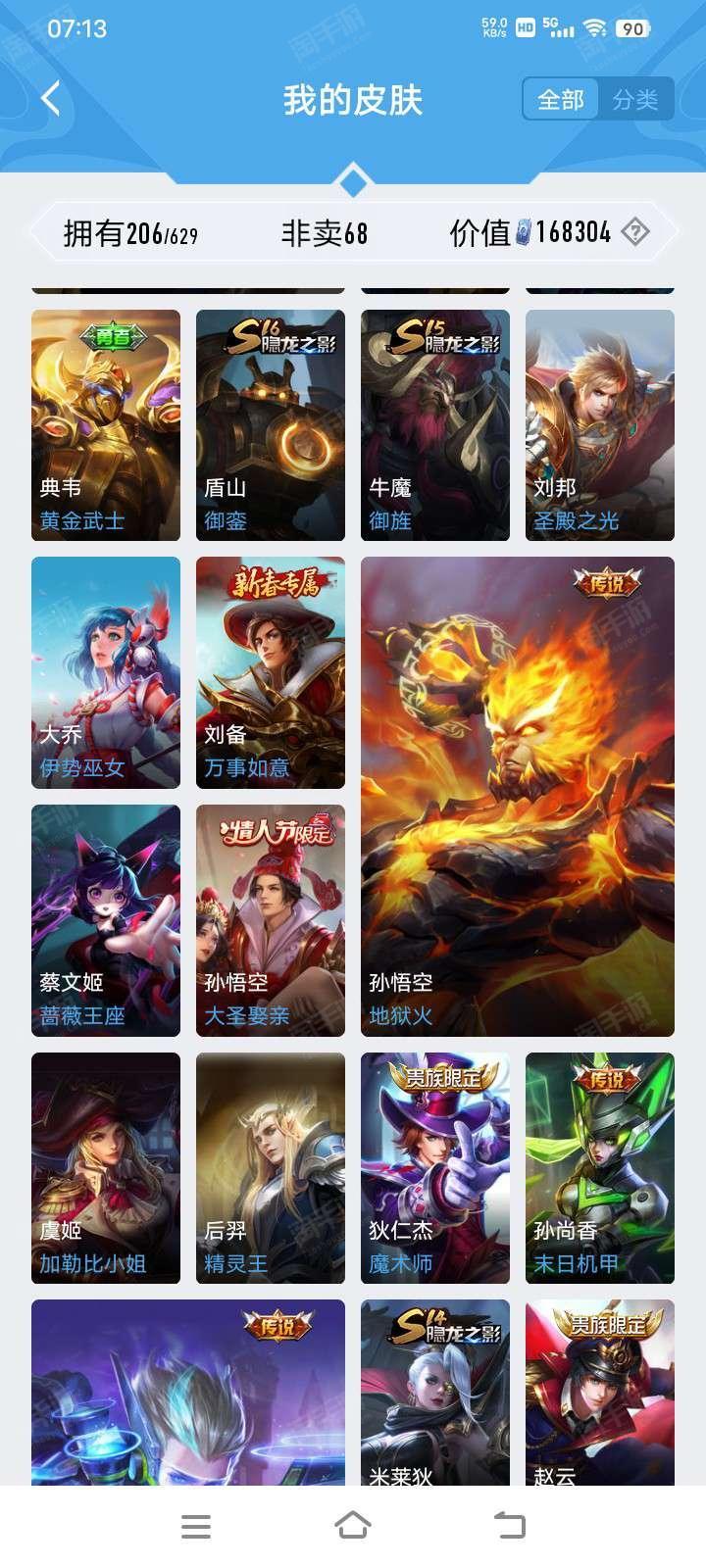Image resolution: width=706 pixels, height=1568 pixels.
Task: Open 赵云 skin card
Action: pos(600,1392)
